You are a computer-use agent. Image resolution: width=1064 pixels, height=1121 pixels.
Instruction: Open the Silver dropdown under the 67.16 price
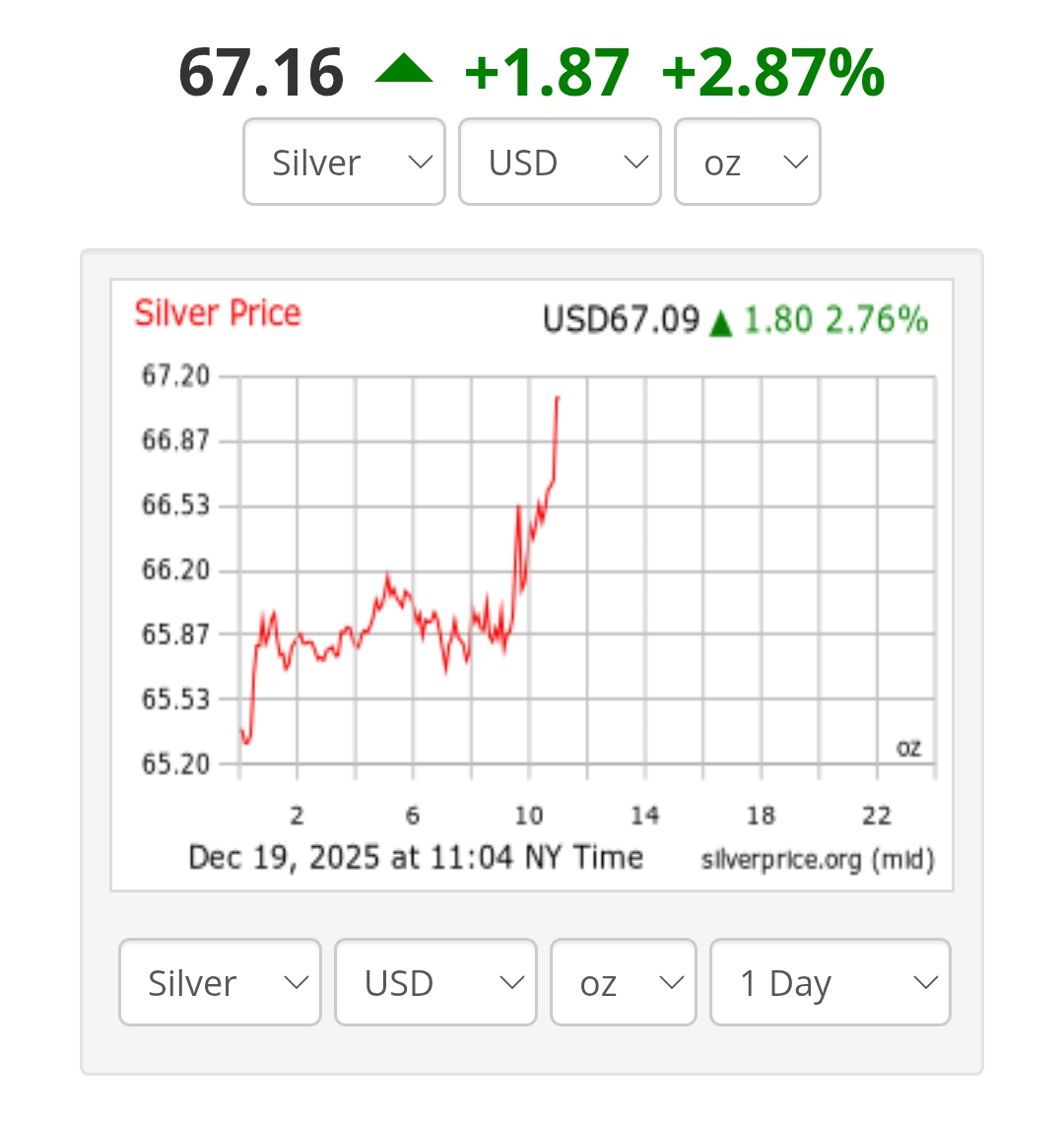click(x=344, y=163)
